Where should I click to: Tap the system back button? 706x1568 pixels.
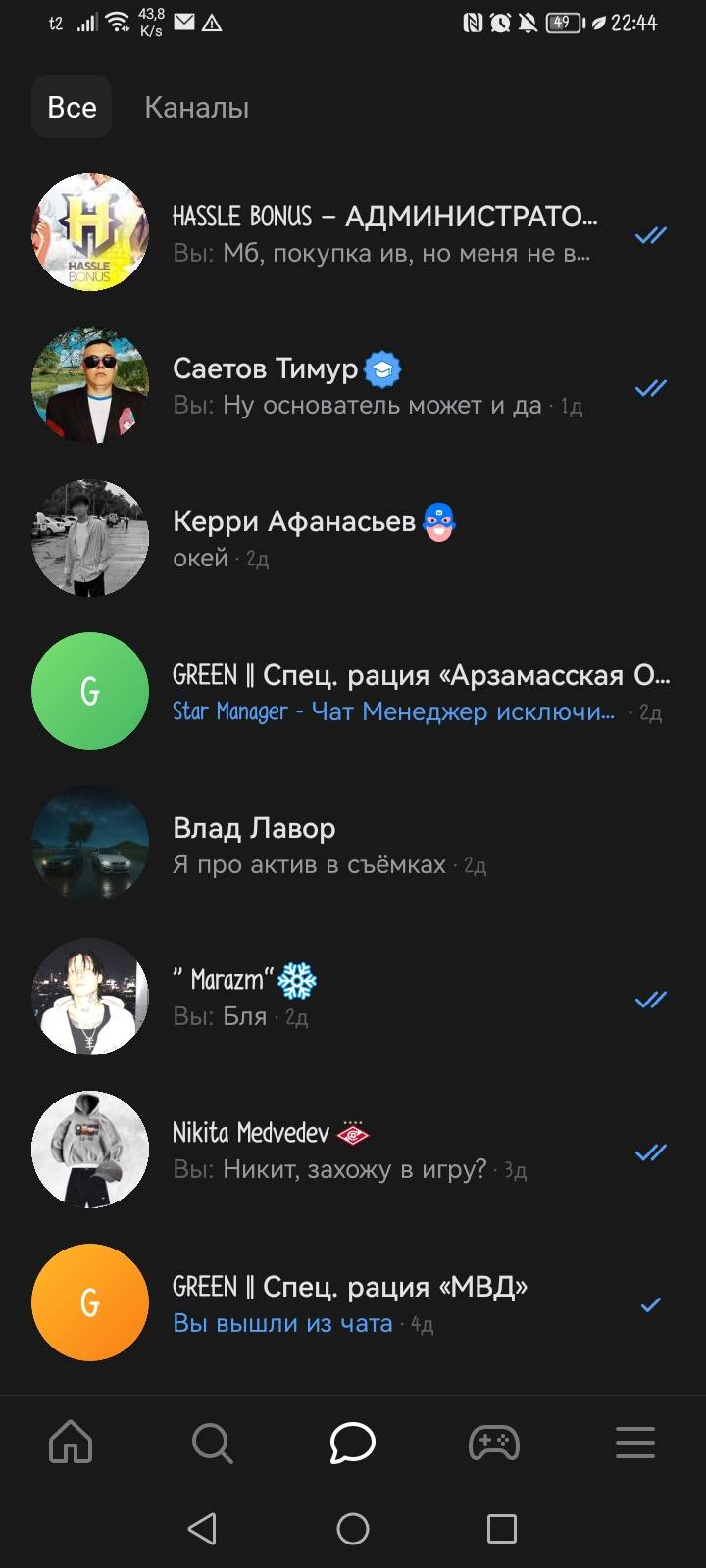[202, 1528]
